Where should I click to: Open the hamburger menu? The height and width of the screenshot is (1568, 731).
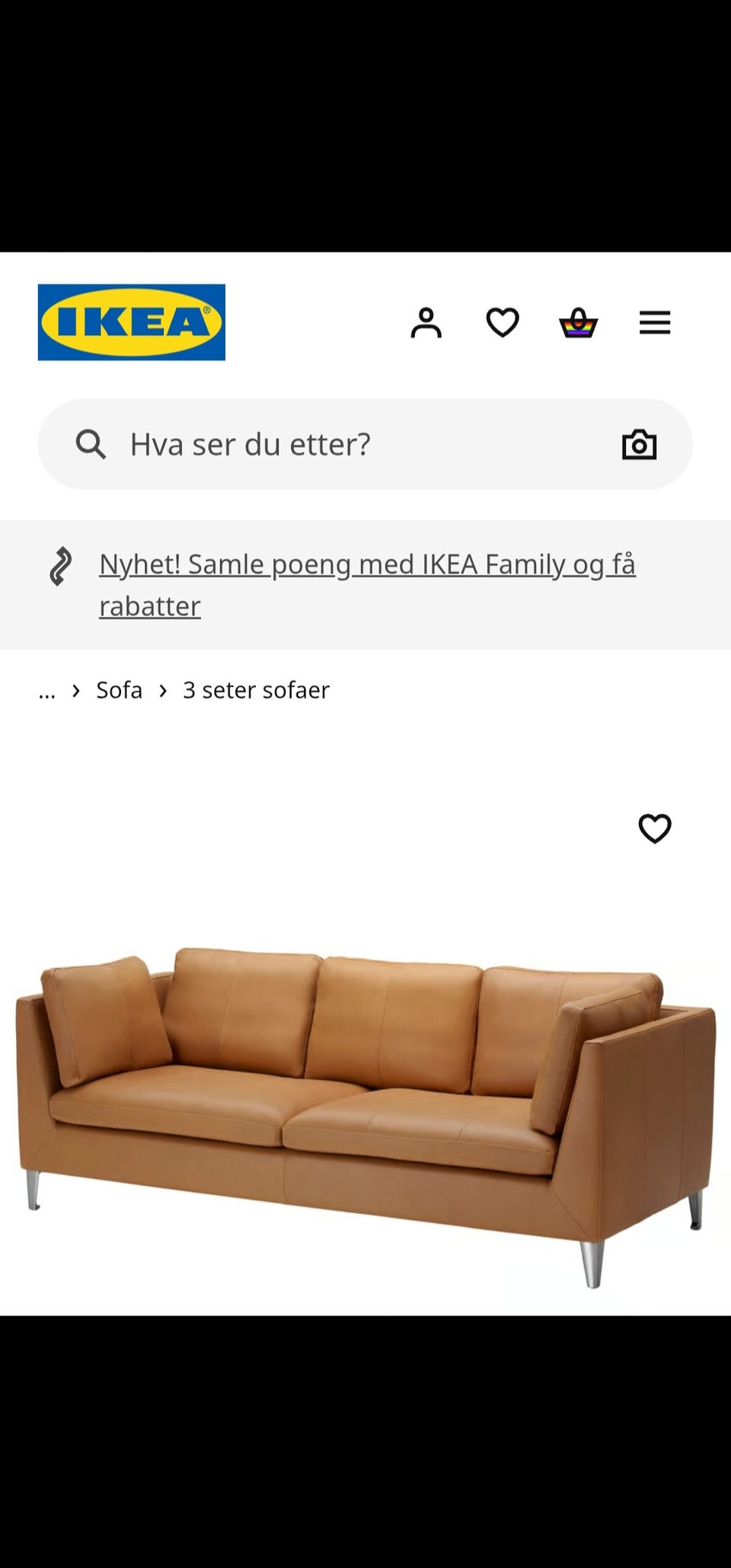pos(655,323)
